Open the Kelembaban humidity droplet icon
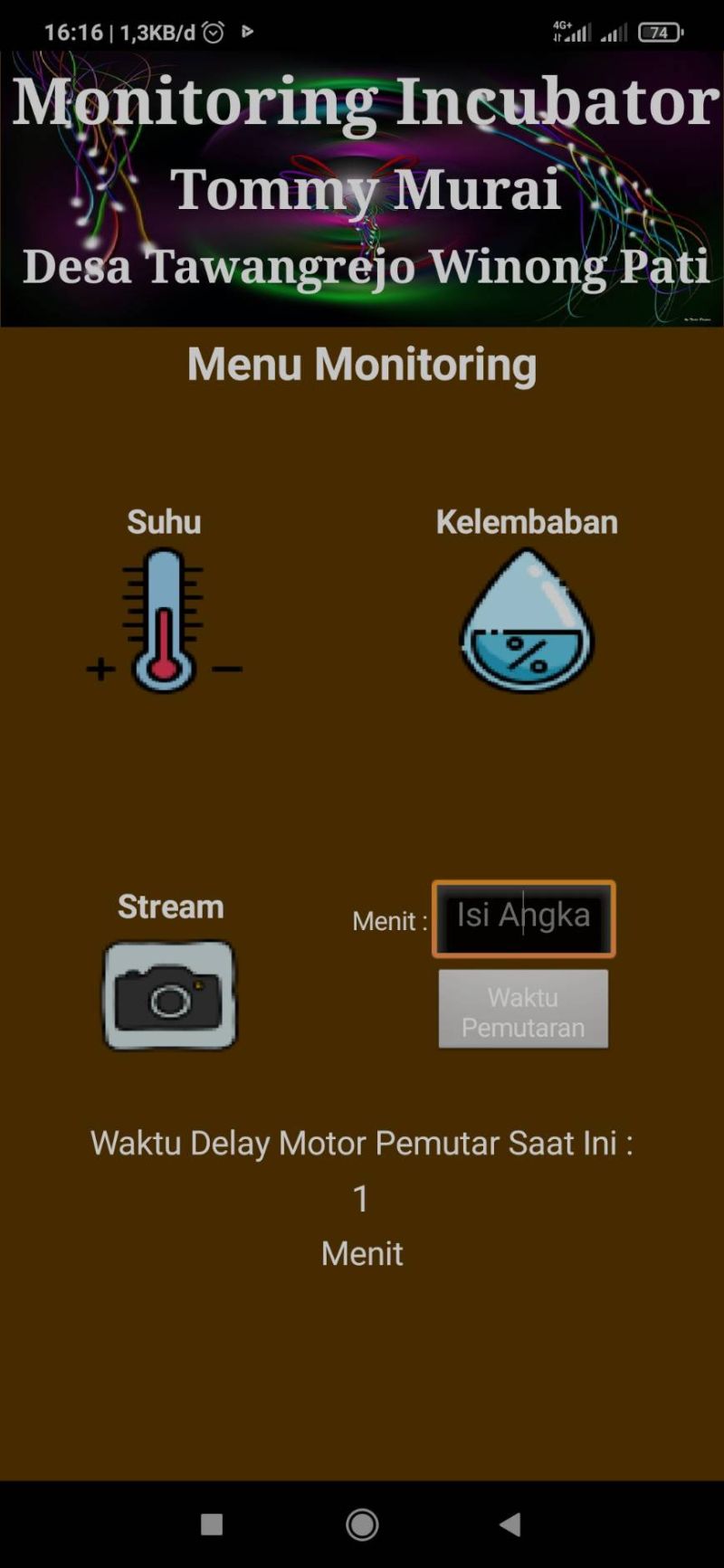 pos(527,621)
